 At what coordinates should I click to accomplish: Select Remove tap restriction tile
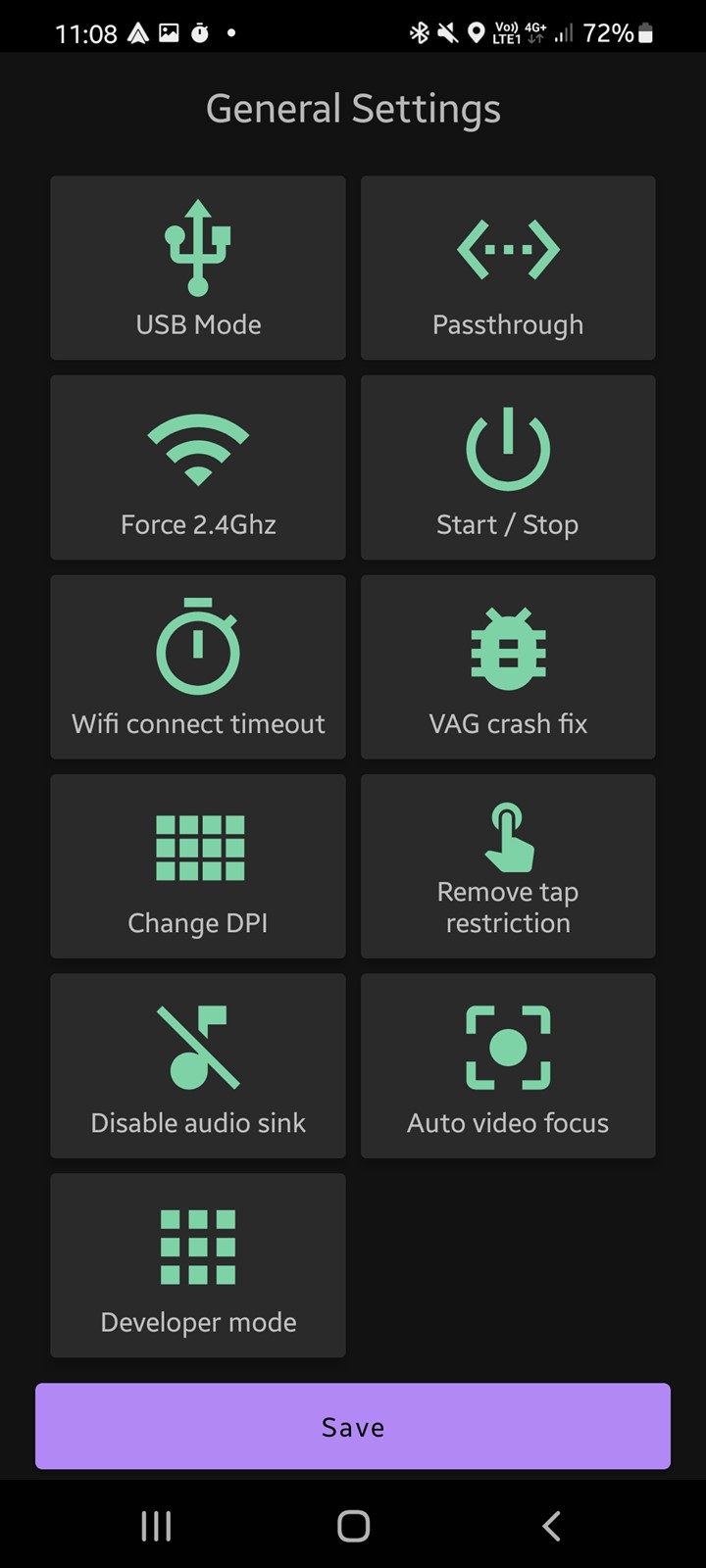tap(508, 866)
